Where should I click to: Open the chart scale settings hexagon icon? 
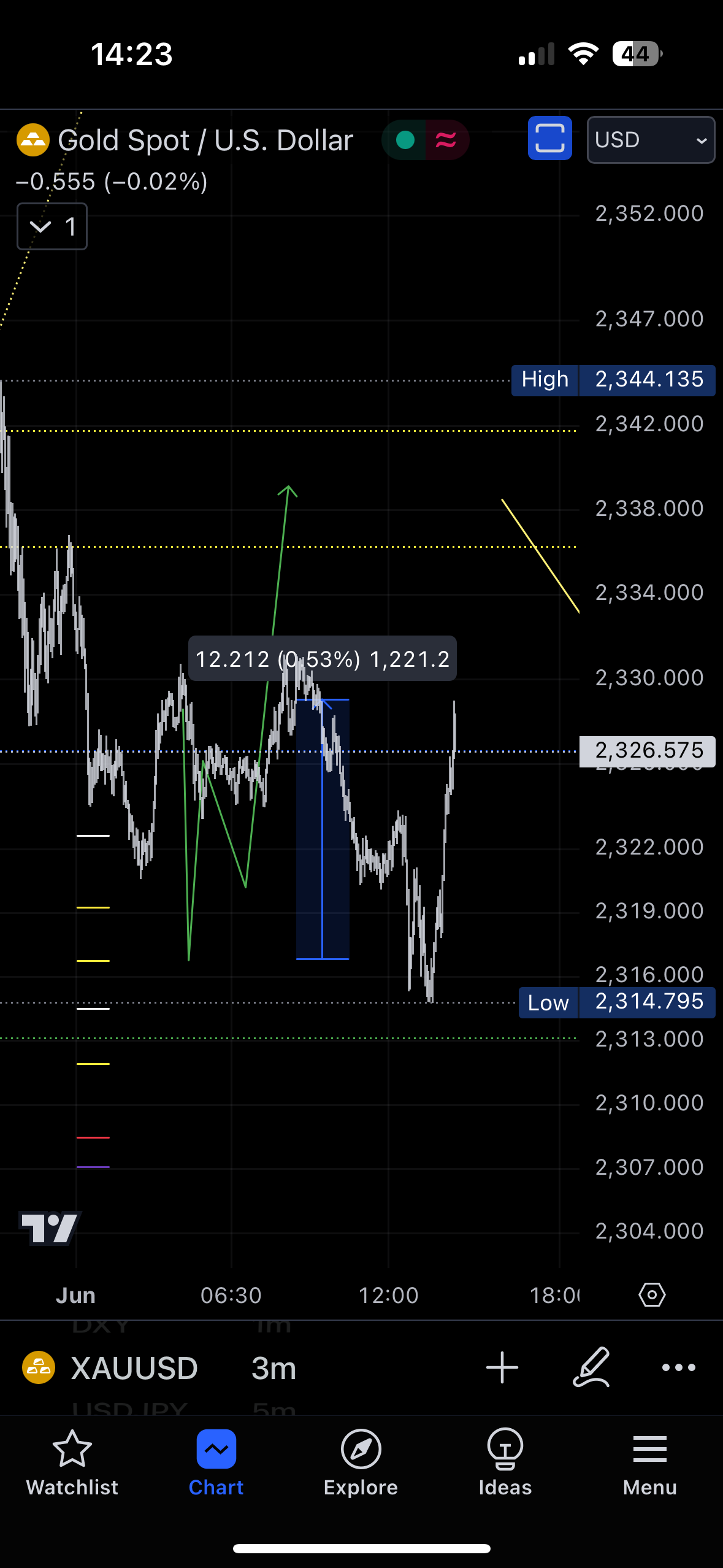[652, 1294]
